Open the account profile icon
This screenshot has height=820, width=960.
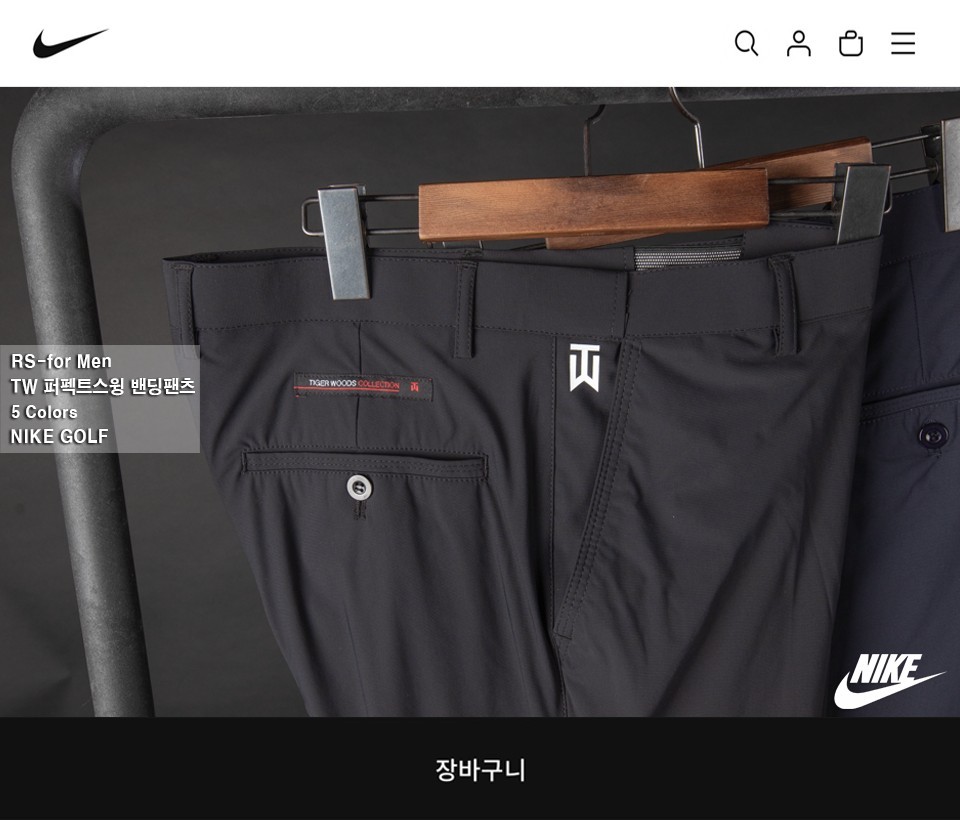click(798, 43)
